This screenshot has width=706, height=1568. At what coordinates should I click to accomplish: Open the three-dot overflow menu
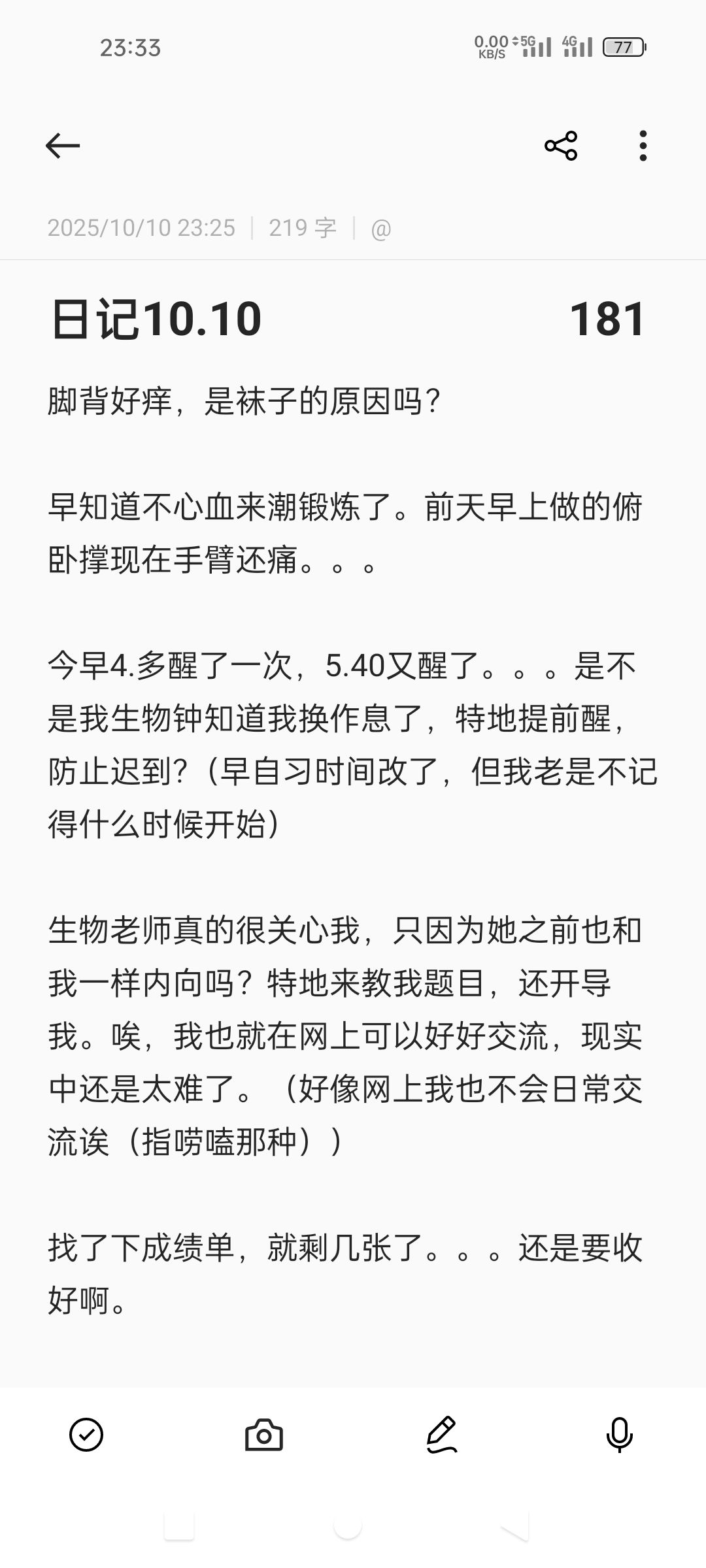click(643, 145)
